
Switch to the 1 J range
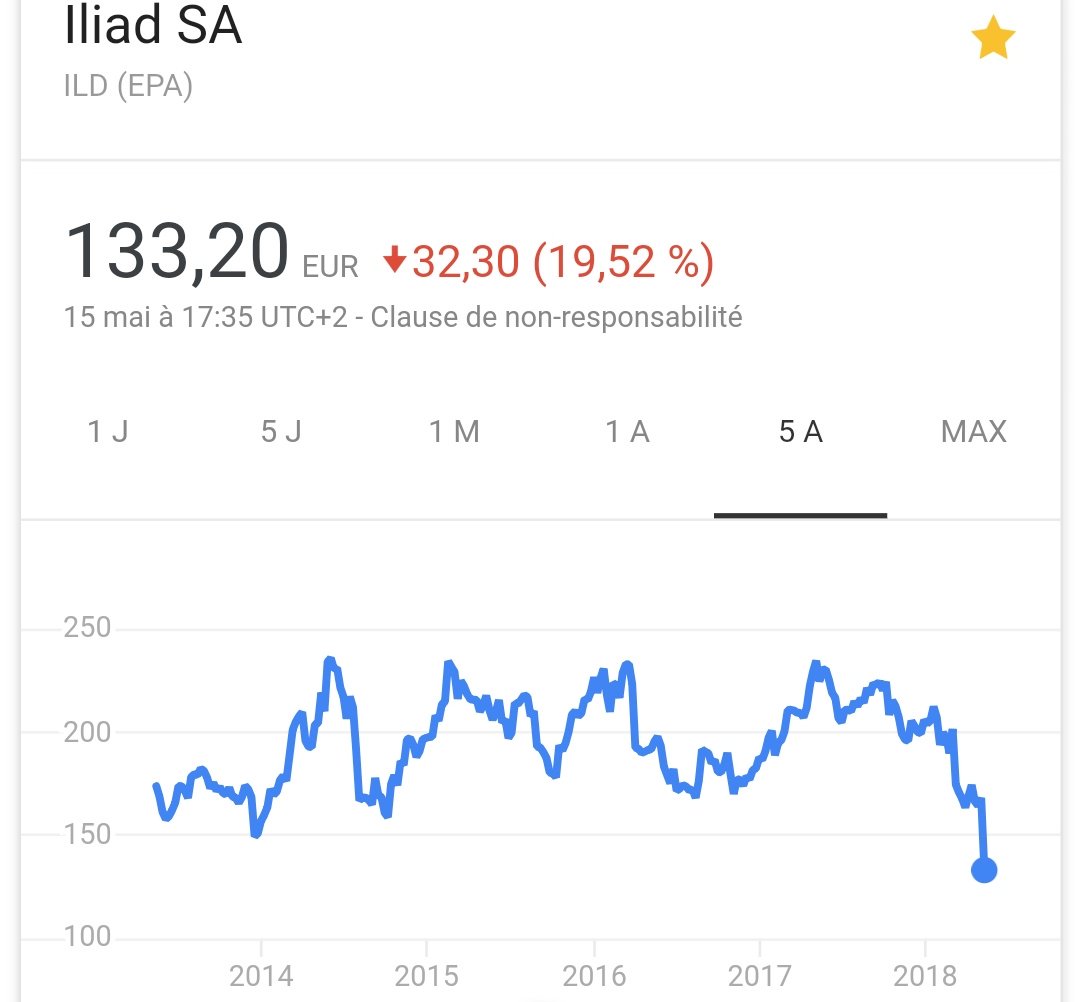(x=108, y=432)
